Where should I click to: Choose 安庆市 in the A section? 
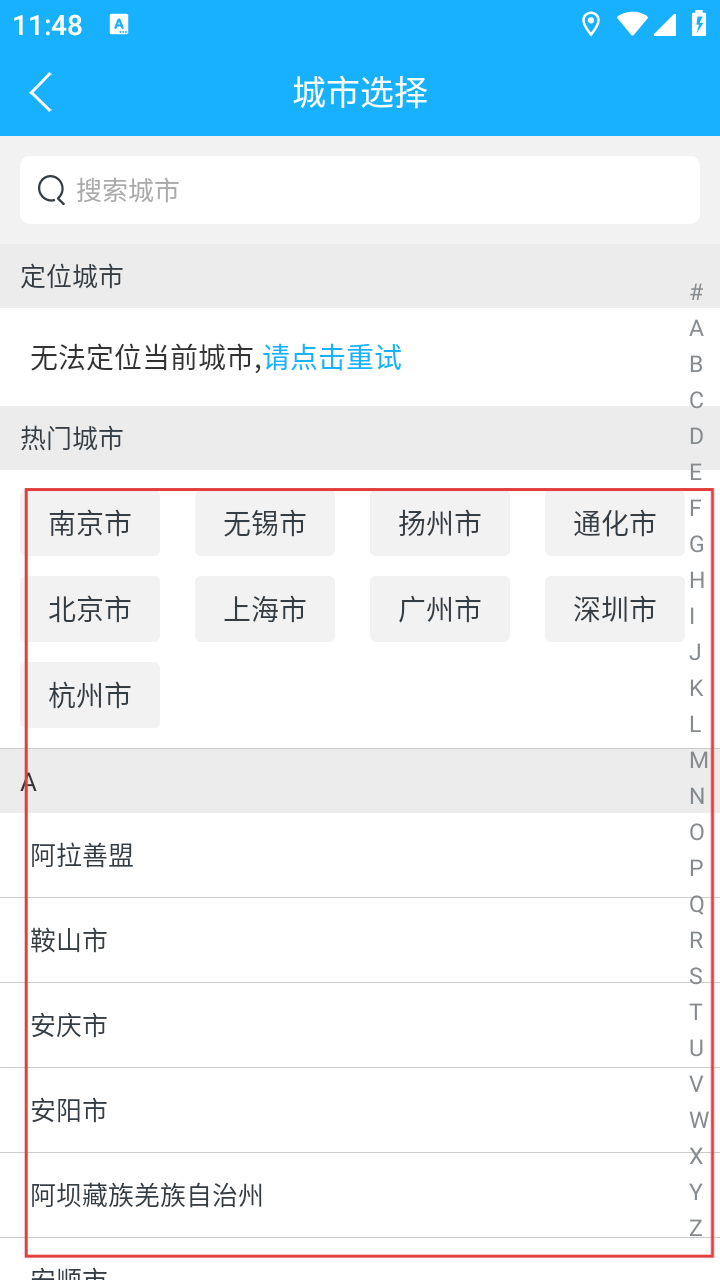point(69,1025)
